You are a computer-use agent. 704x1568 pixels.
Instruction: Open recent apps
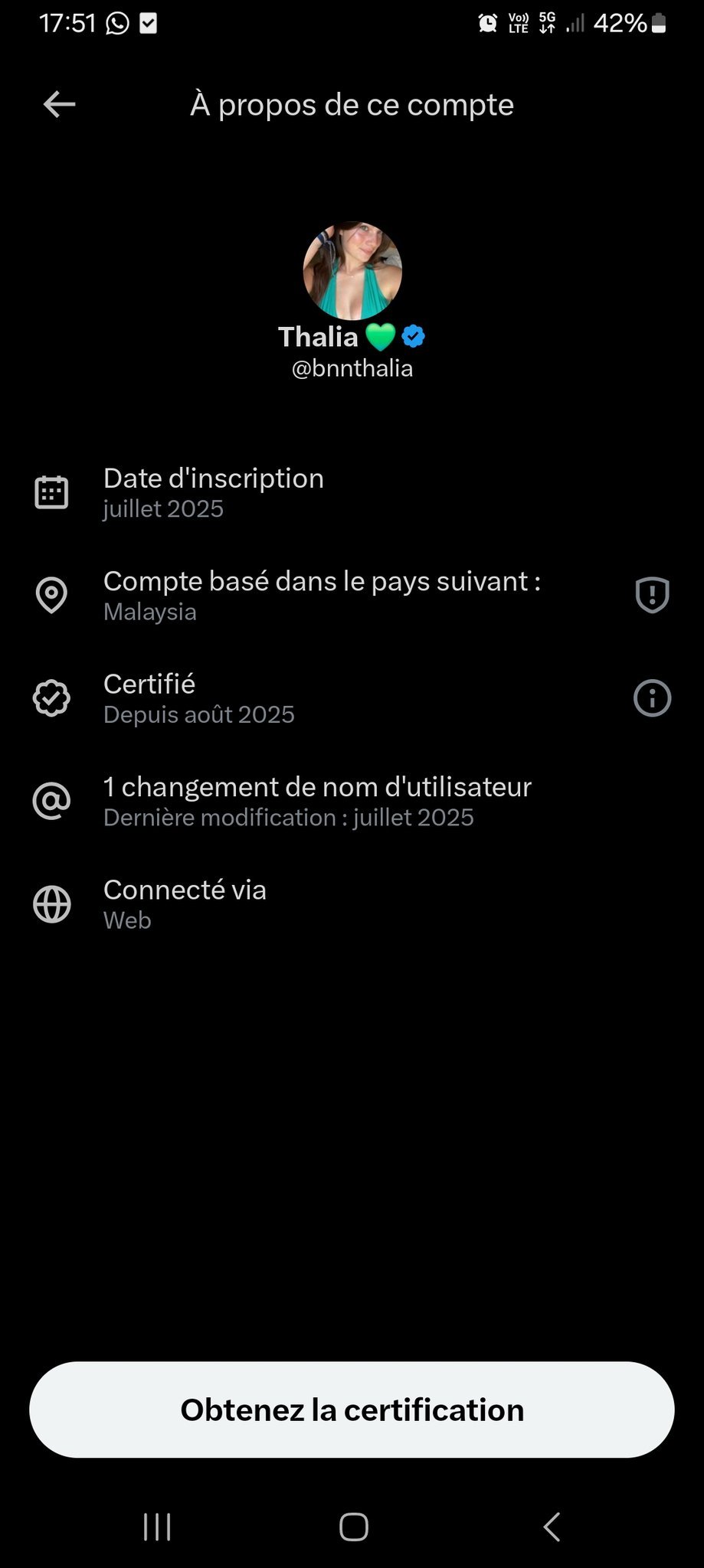click(157, 1526)
